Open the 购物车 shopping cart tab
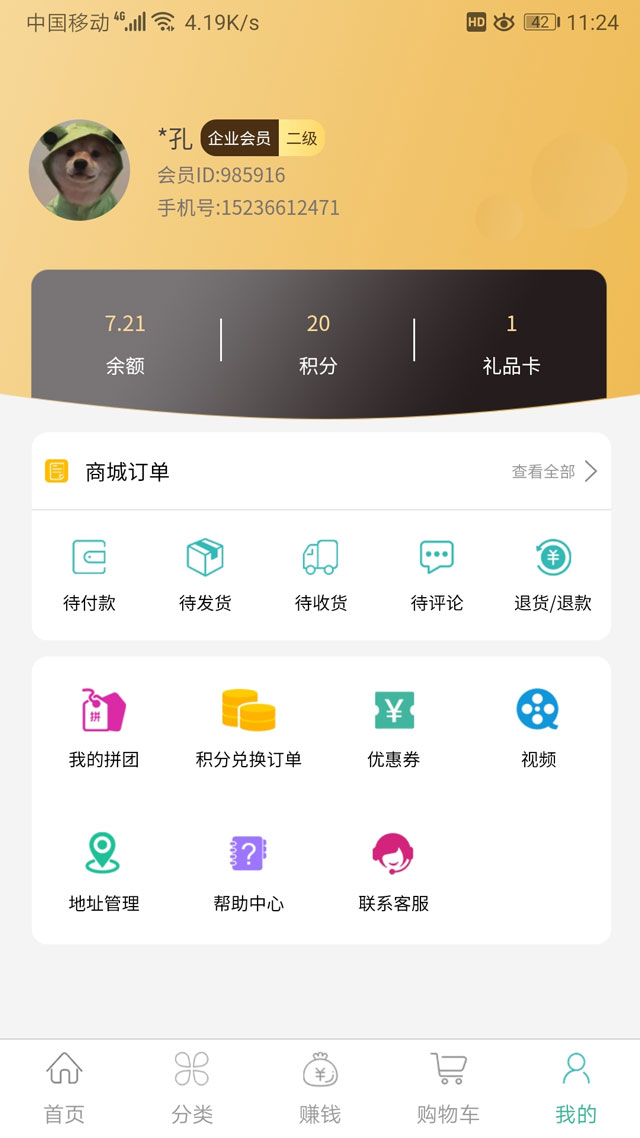 click(448, 1087)
